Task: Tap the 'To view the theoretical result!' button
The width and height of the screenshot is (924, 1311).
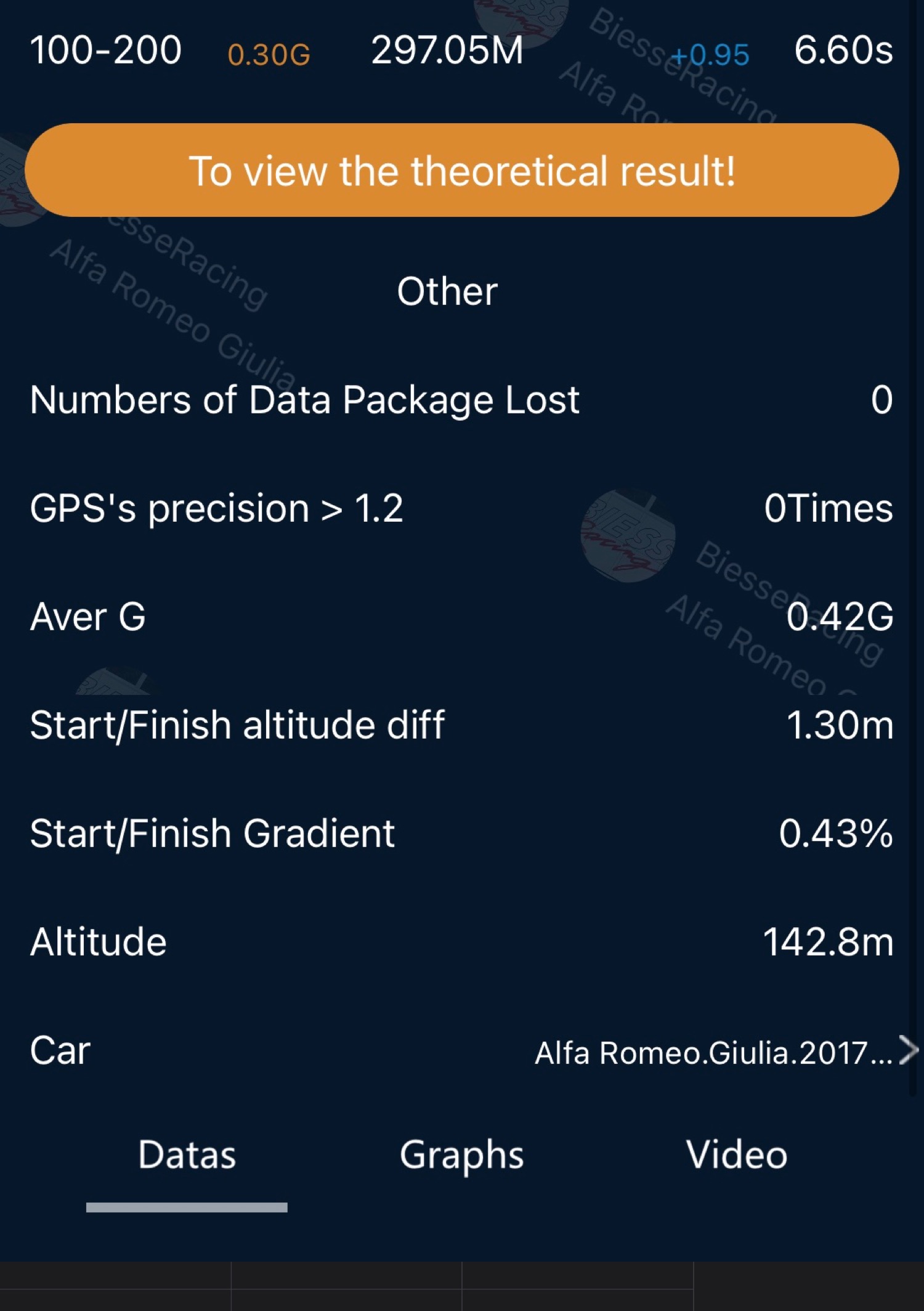Action: point(461,170)
